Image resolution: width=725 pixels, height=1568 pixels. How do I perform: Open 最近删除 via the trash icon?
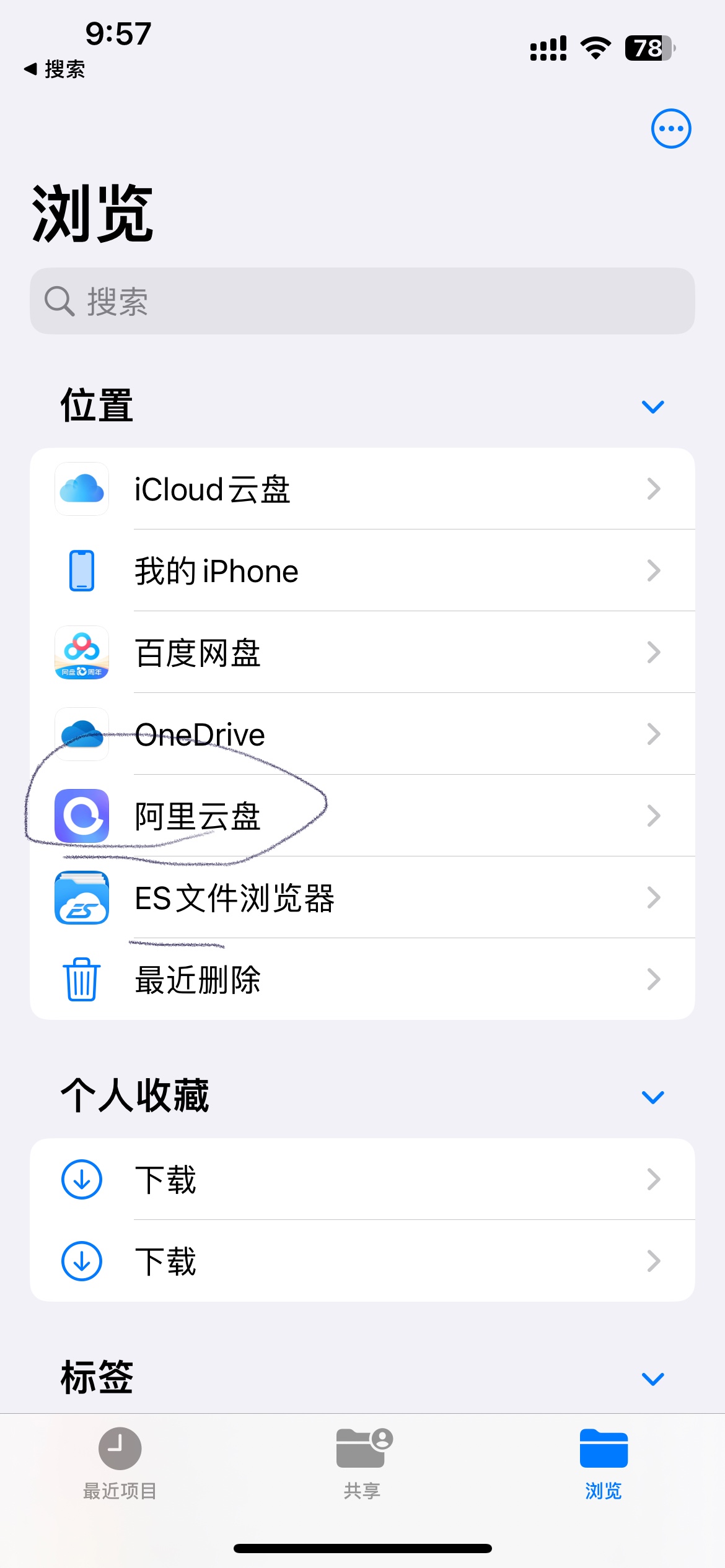click(81, 979)
